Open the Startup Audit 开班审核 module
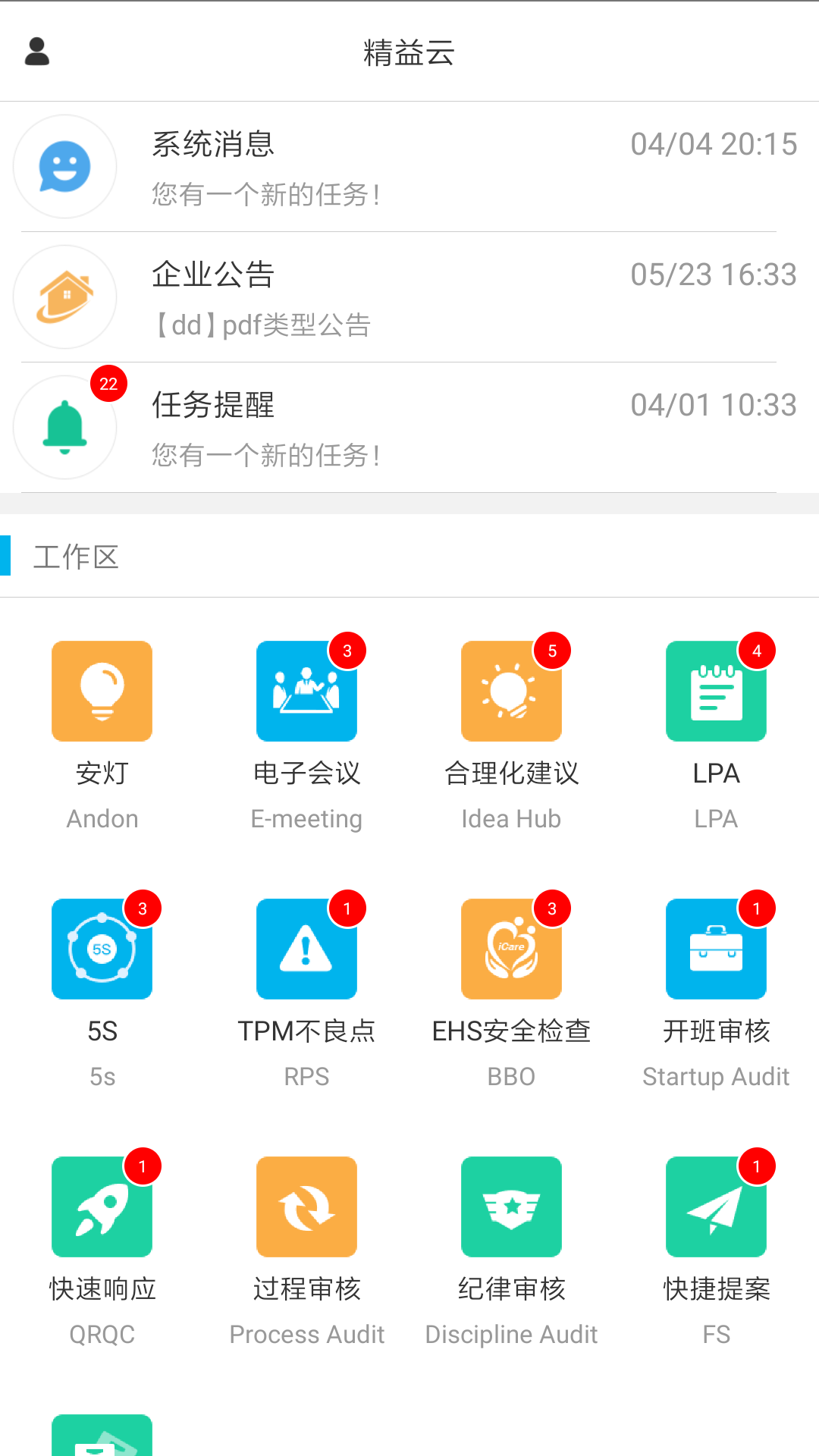The image size is (819, 1456). [x=716, y=949]
